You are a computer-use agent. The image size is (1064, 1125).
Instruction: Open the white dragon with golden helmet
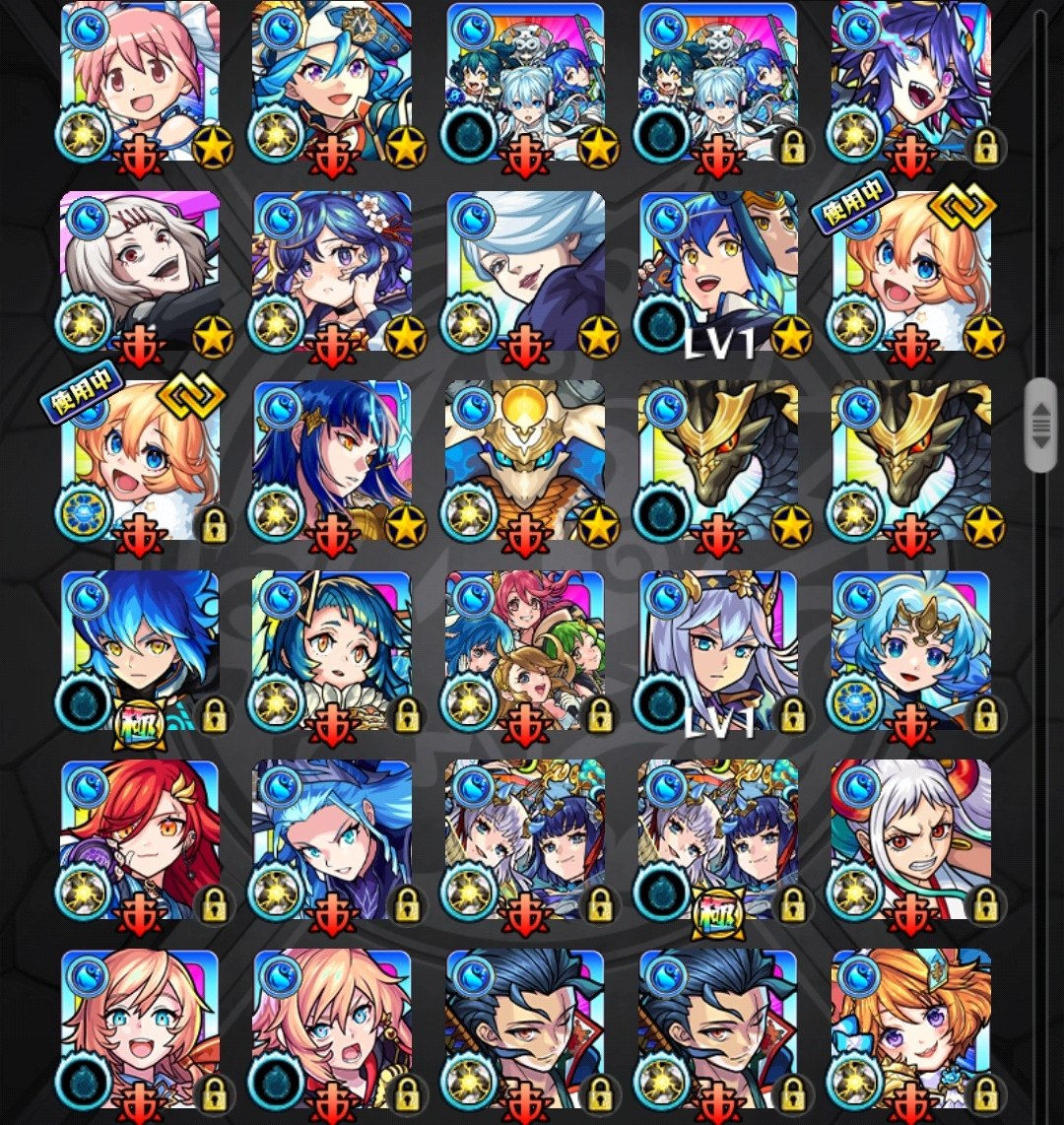coord(525,461)
